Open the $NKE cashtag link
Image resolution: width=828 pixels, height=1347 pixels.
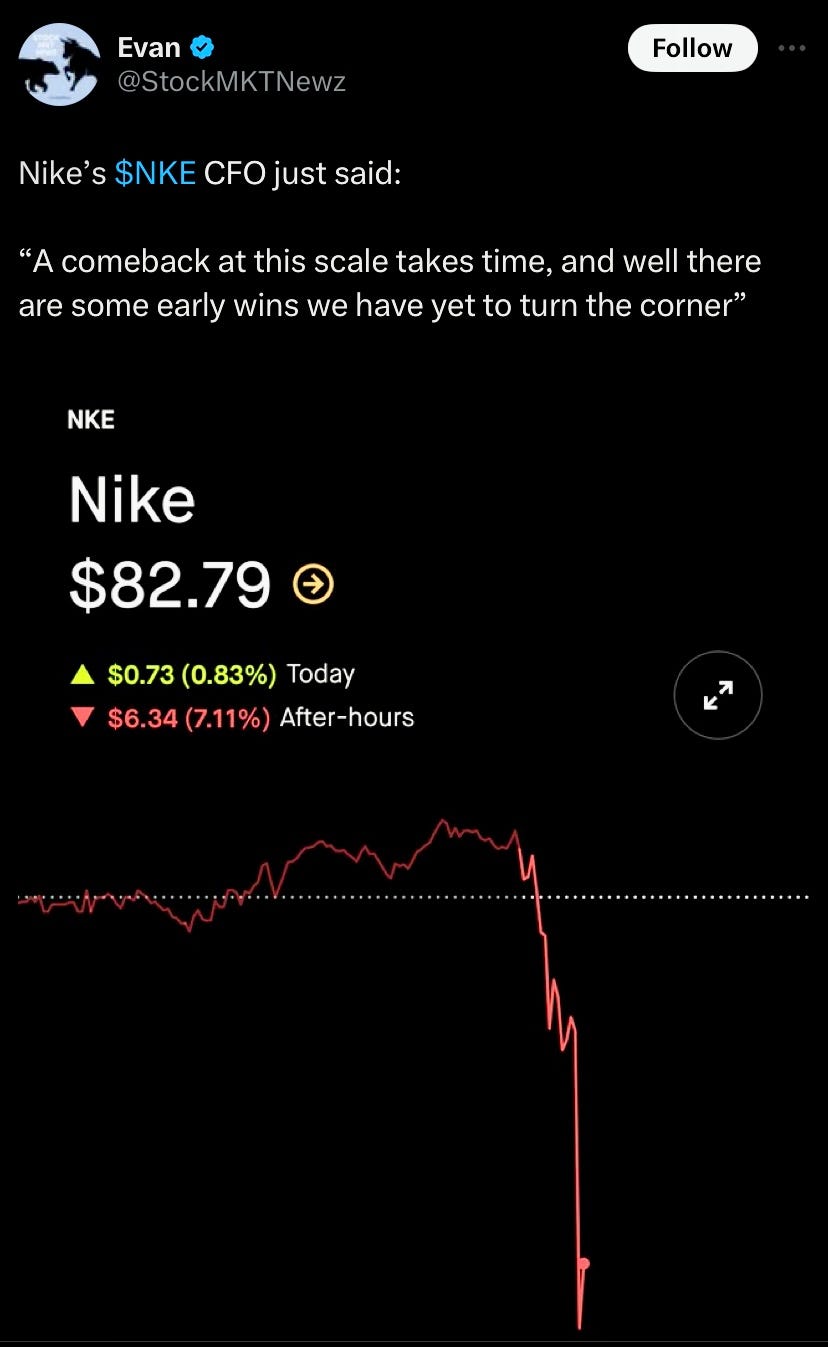click(155, 173)
